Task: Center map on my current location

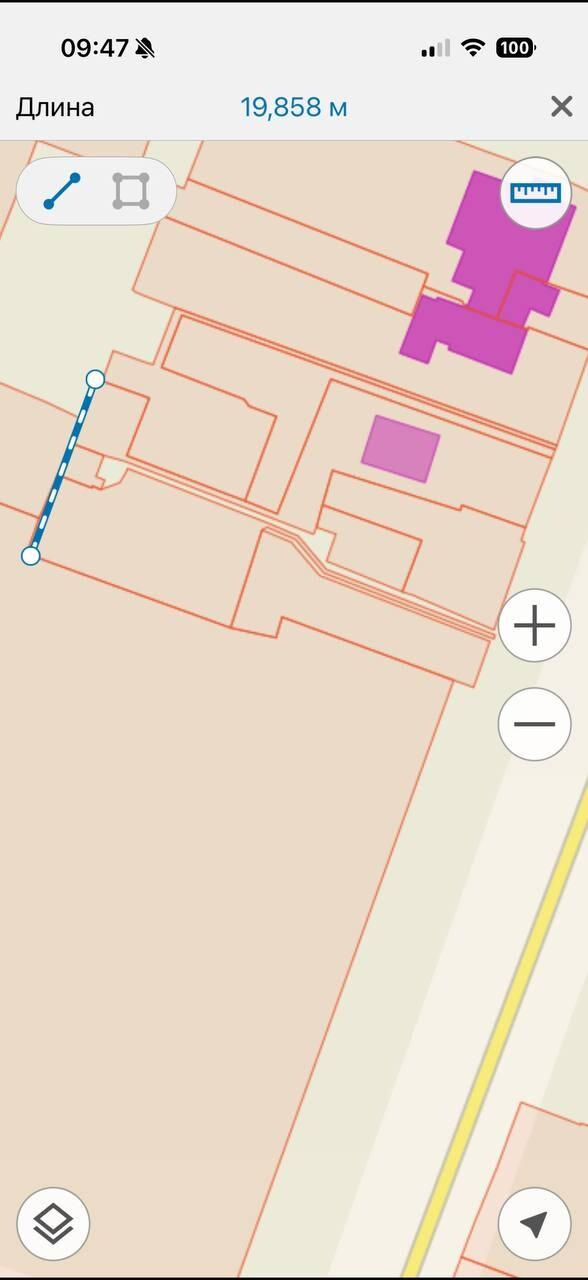Action: coord(534,1223)
